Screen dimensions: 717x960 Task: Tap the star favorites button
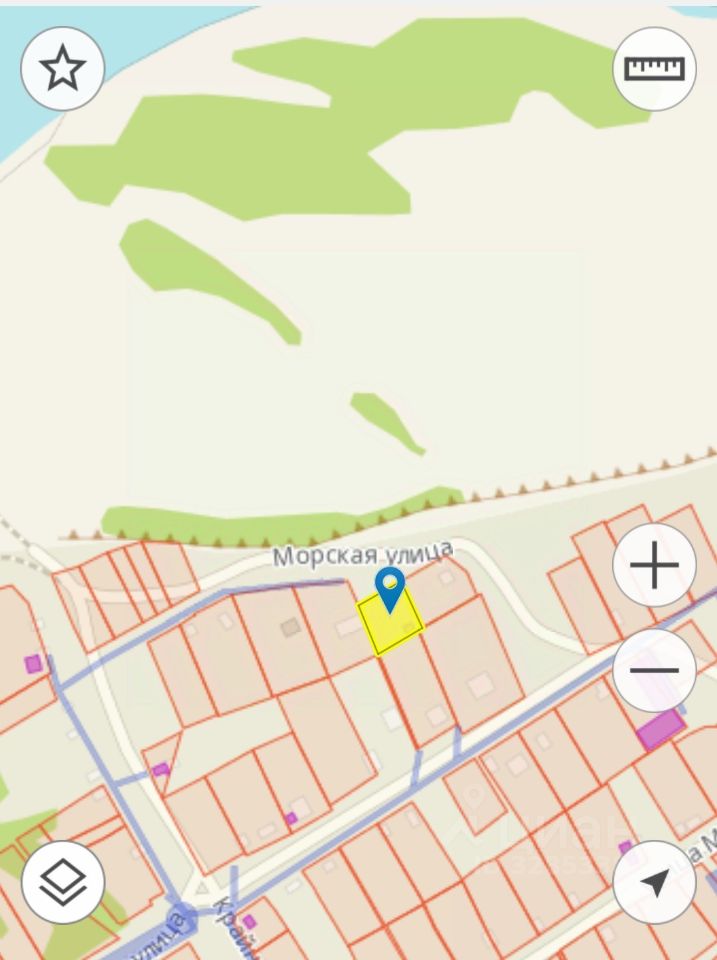point(62,69)
